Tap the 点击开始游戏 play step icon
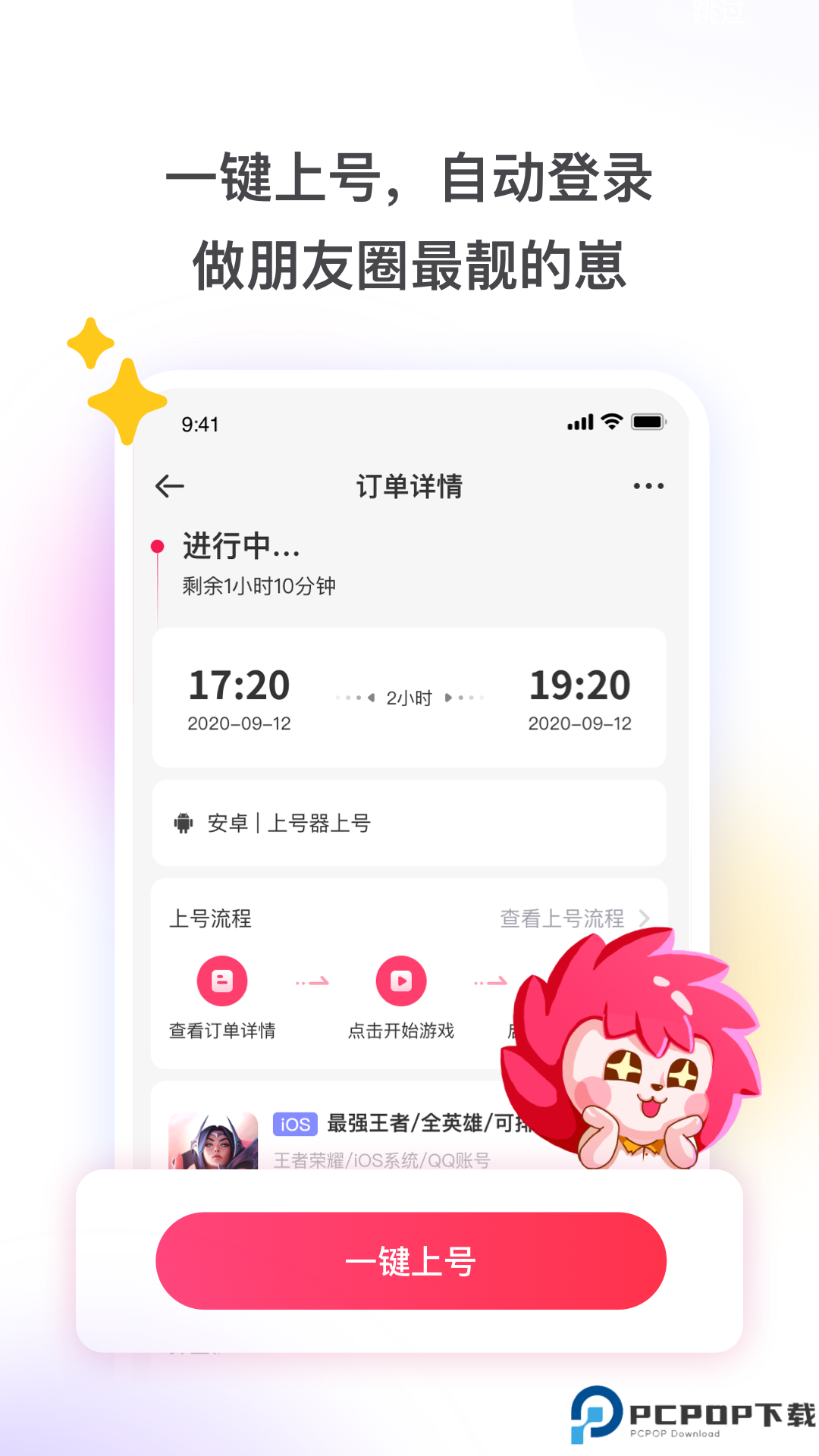819x1456 pixels. [x=400, y=980]
